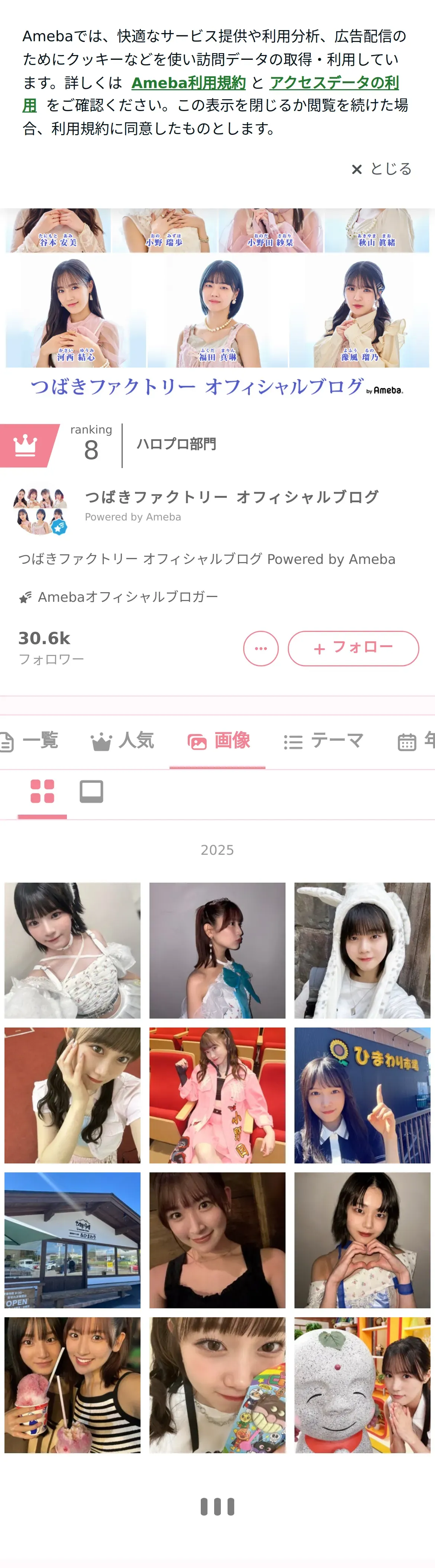435x1568 pixels.
Task: Select the grid view icon
Action: 43,791
